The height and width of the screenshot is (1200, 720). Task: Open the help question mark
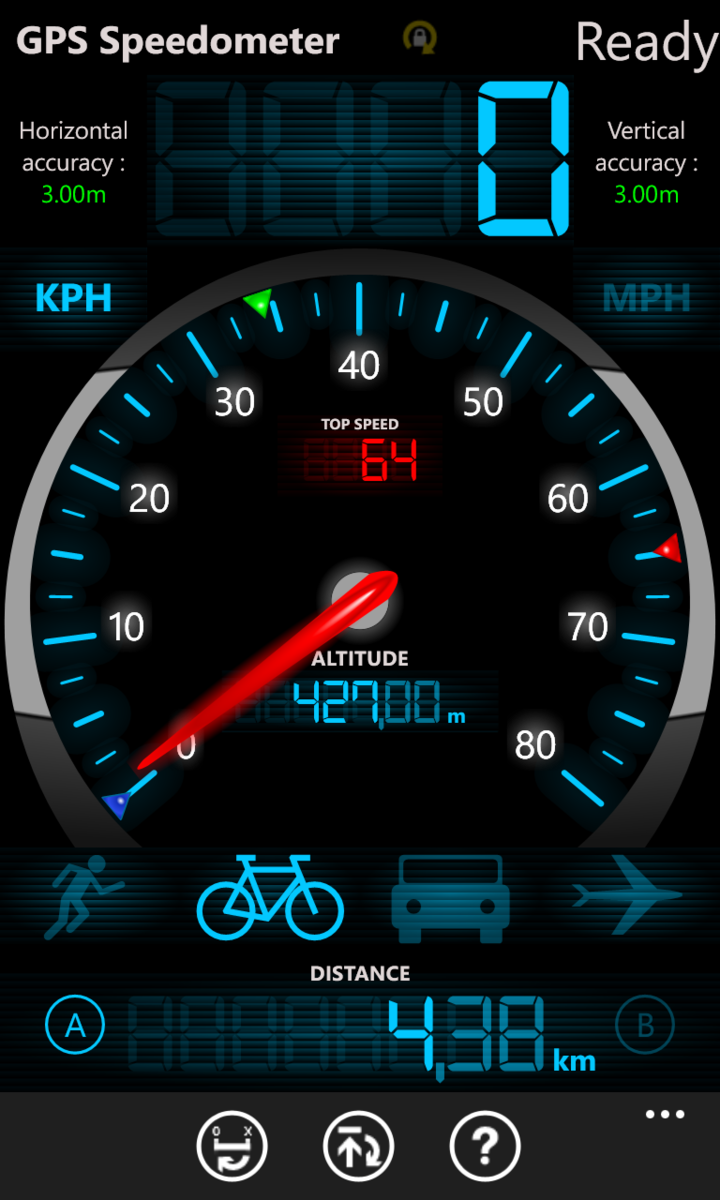pyautogui.click(x=485, y=1146)
